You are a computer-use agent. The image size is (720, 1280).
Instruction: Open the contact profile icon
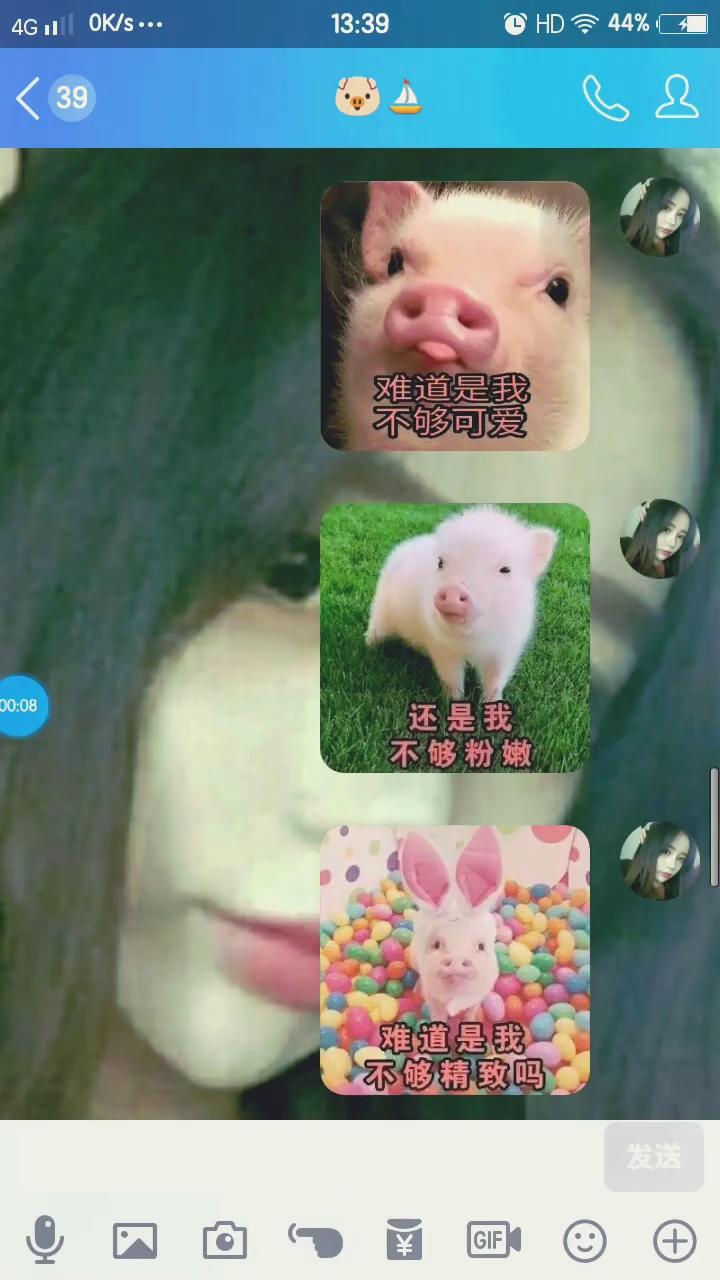677,98
